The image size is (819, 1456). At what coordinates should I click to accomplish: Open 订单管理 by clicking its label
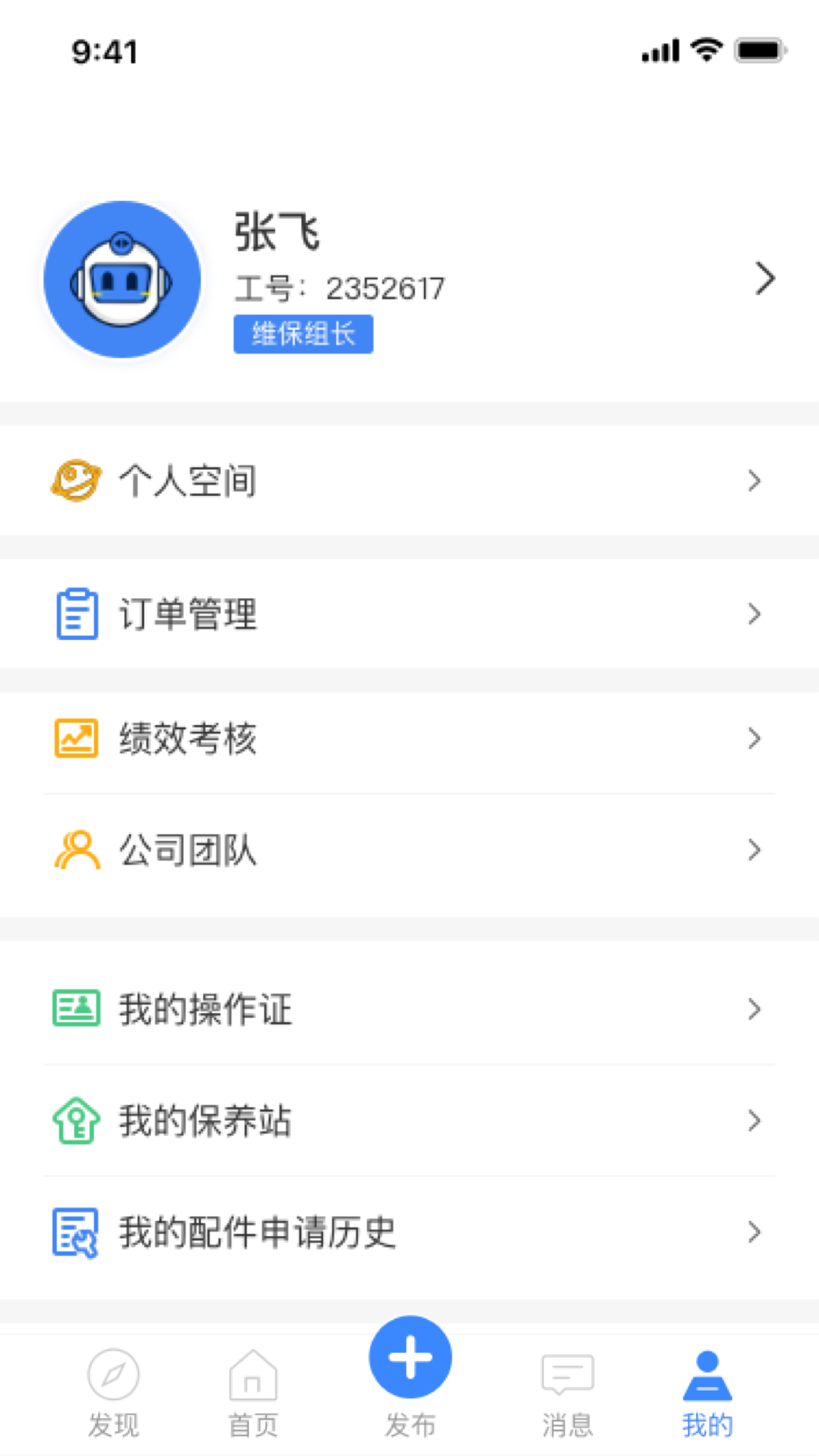188,613
